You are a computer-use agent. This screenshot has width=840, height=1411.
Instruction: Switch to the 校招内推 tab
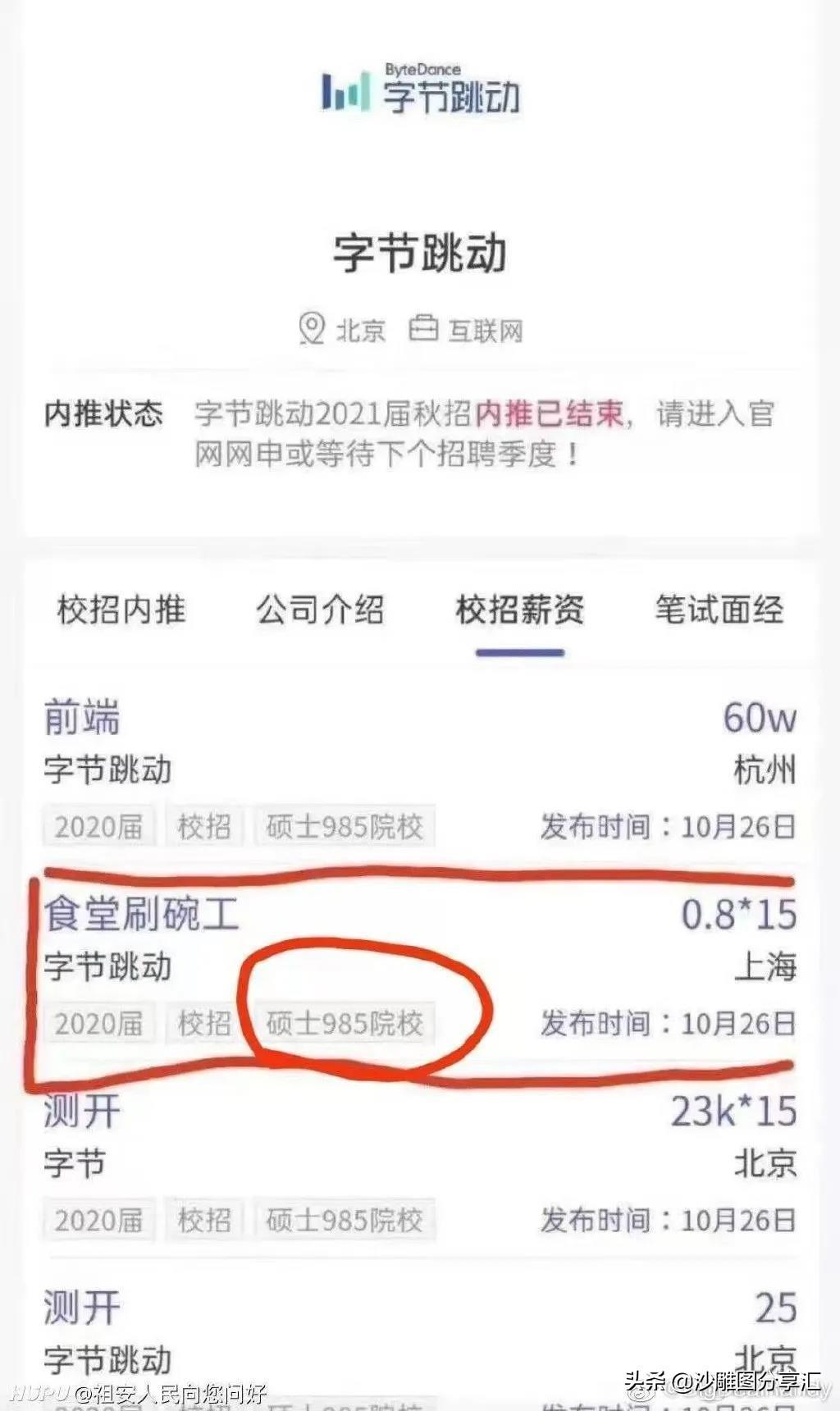121,610
